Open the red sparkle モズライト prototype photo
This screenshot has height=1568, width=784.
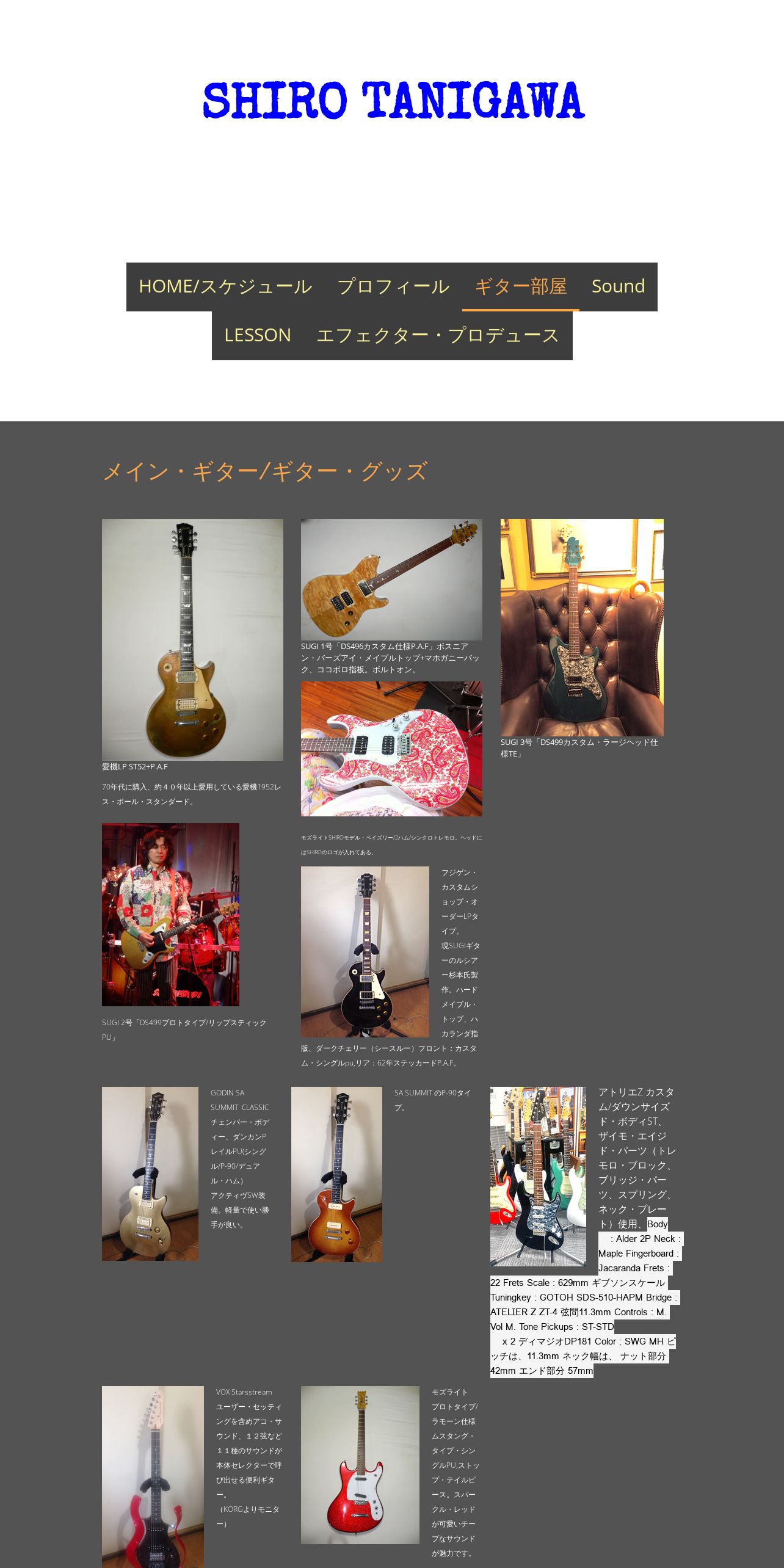[x=360, y=1465]
